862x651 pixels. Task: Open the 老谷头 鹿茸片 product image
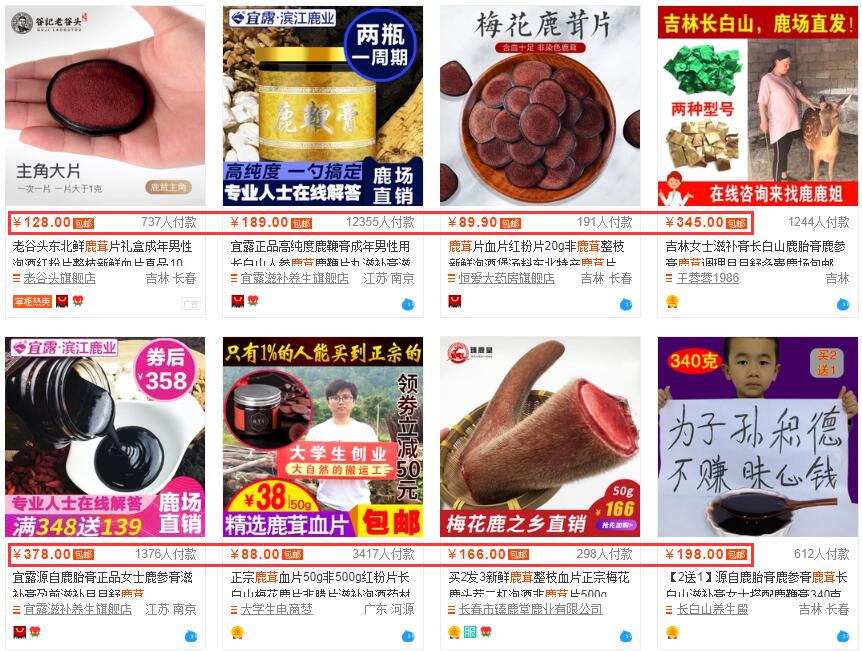tap(105, 105)
